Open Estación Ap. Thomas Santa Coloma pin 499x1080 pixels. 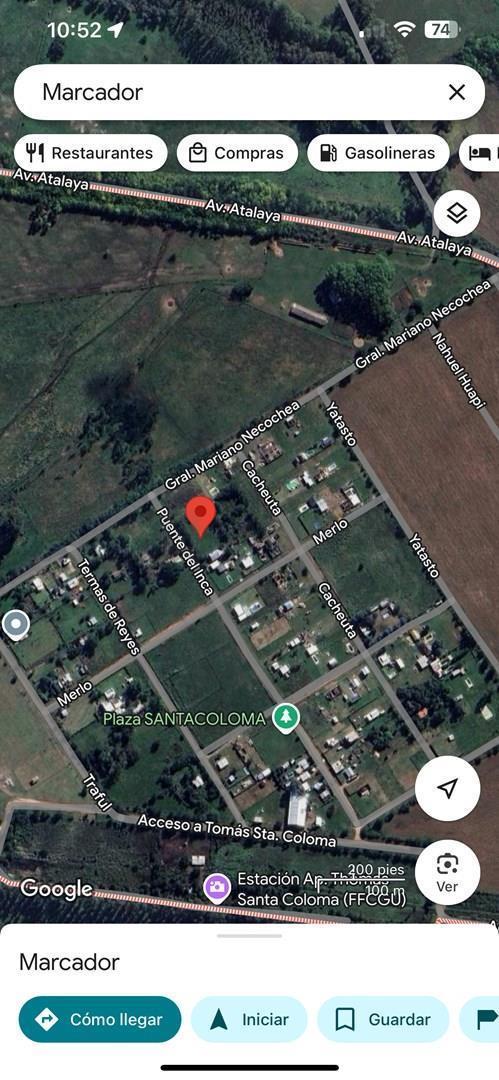click(217, 886)
